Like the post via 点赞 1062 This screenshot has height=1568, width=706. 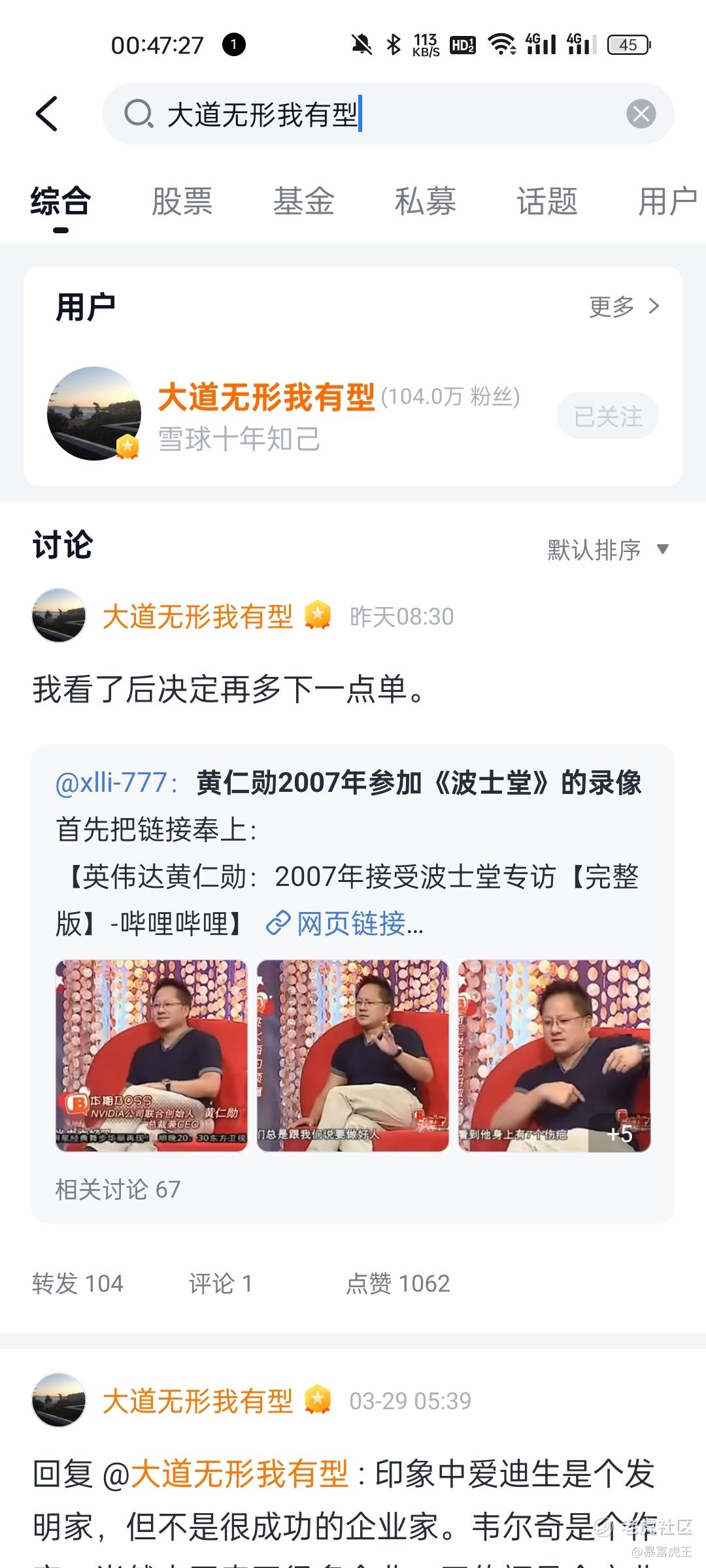point(397,1284)
